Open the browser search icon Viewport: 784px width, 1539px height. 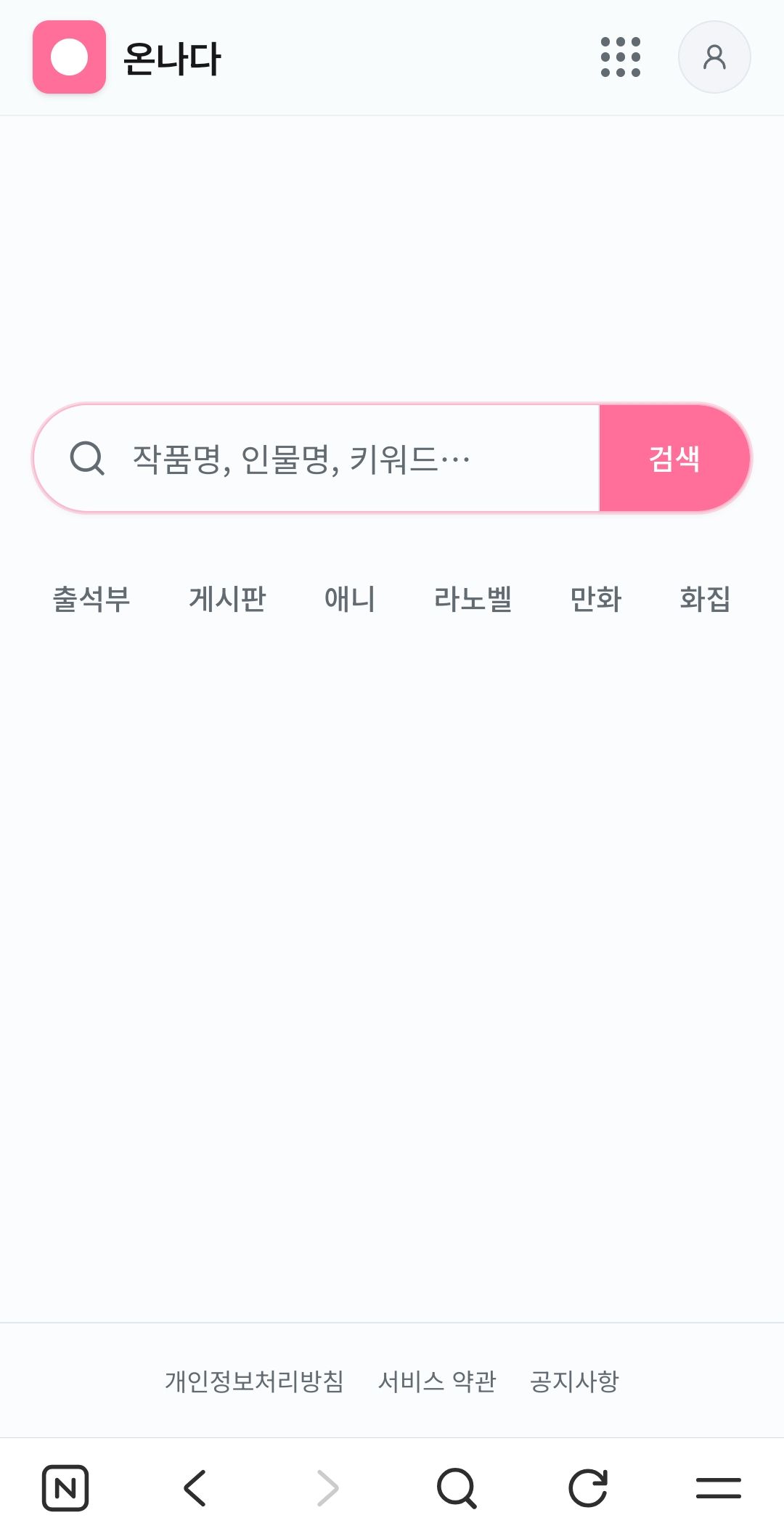click(457, 1488)
